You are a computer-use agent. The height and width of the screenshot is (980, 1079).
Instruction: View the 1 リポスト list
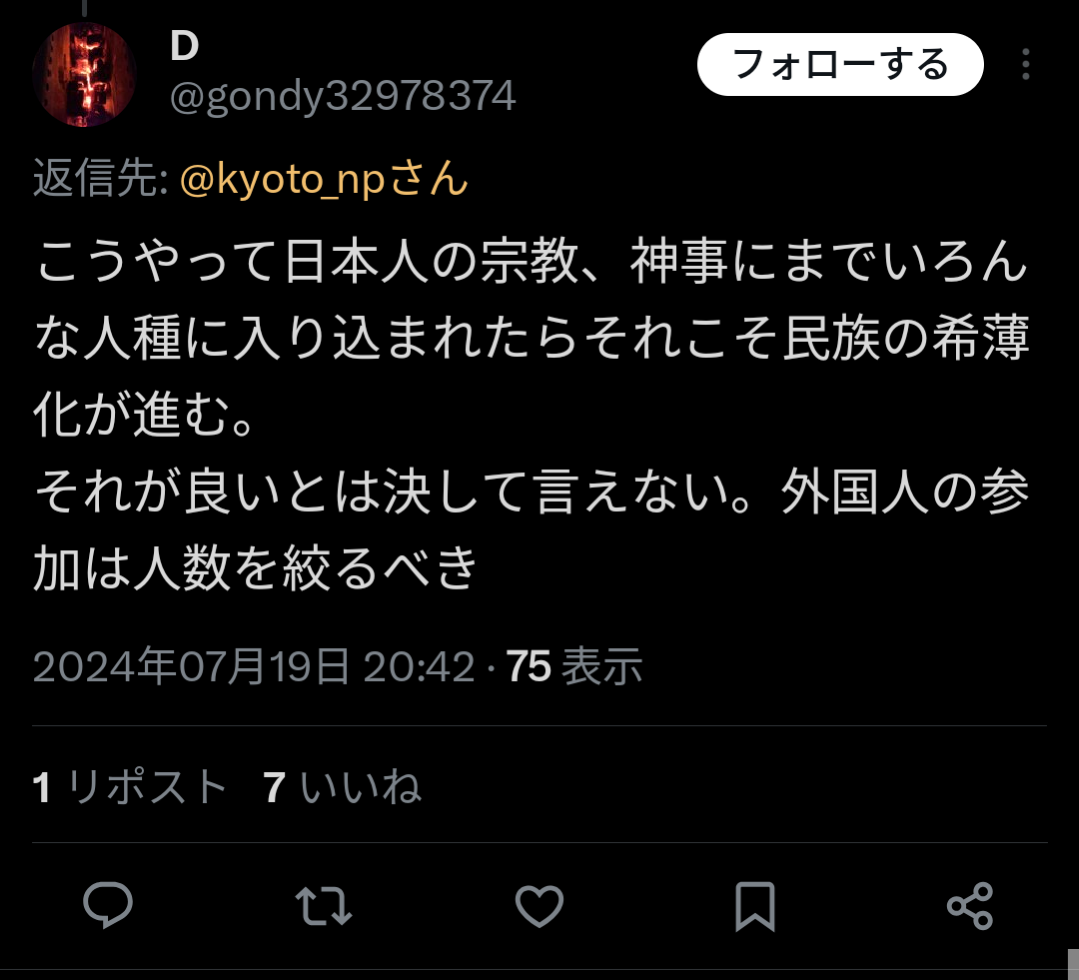tap(130, 788)
